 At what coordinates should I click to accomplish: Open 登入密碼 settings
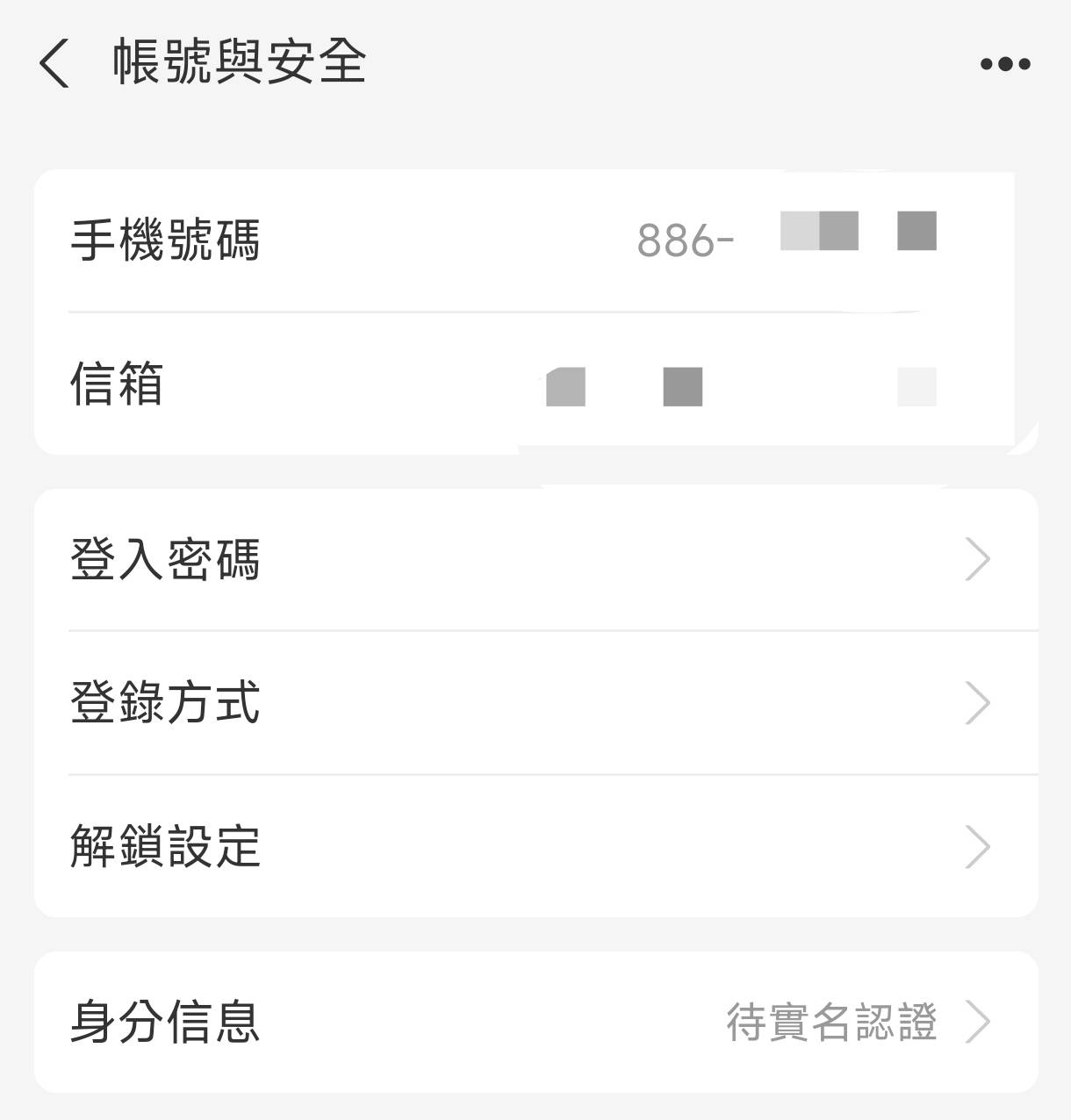coord(535,560)
